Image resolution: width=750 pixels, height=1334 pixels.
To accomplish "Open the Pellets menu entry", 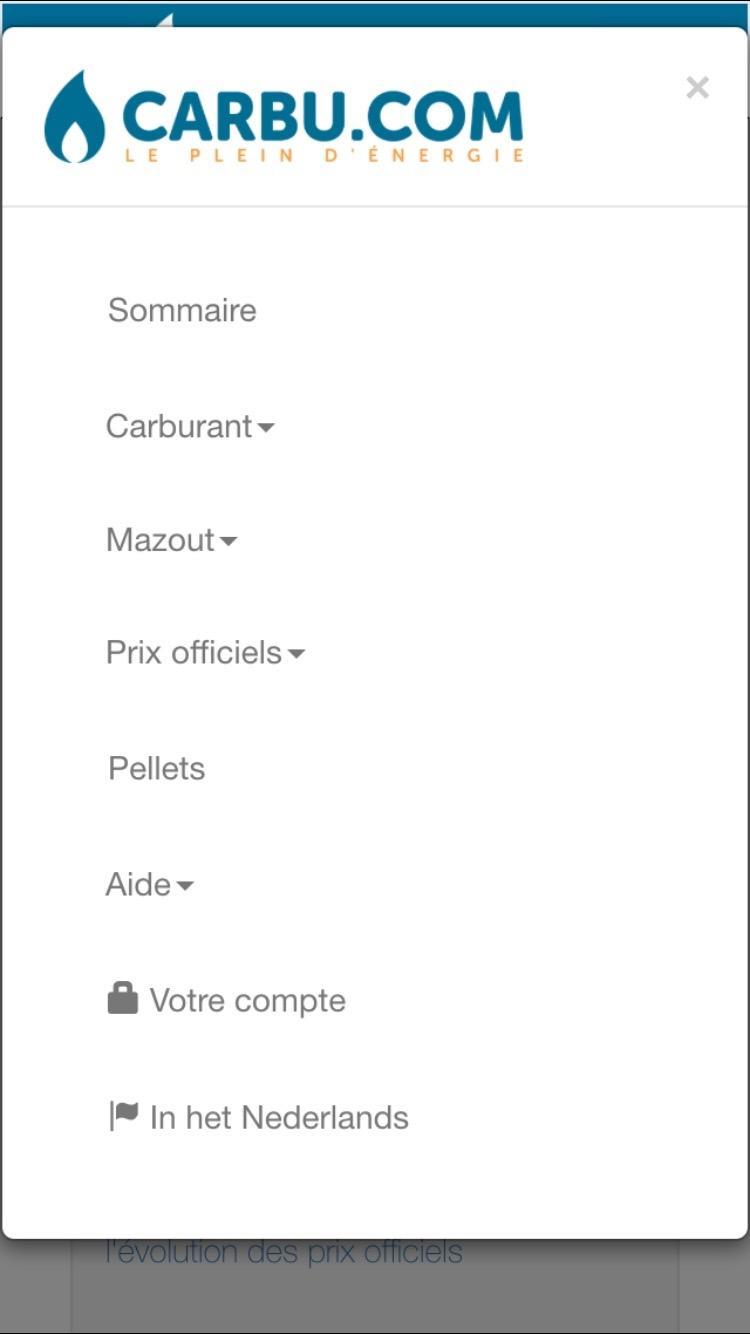I will click(x=156, y=768).
